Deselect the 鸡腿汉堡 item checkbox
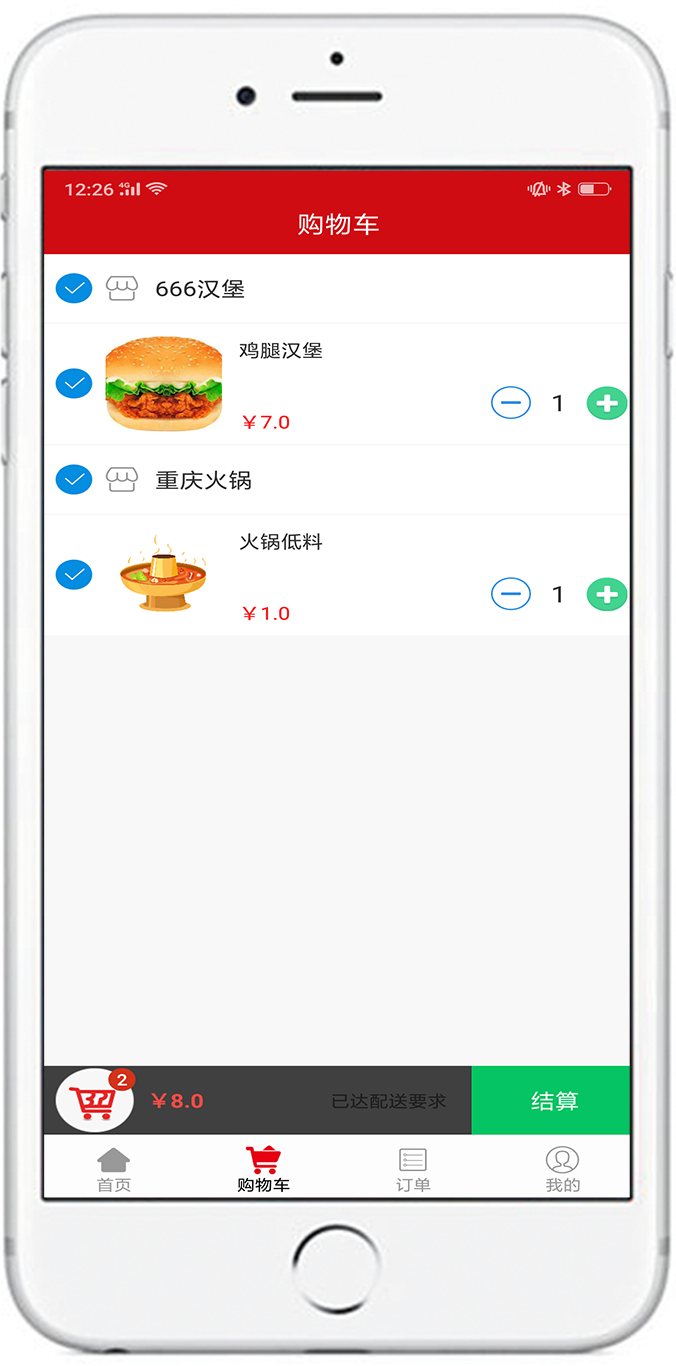The width and height of the screenshot is (676, 1366). [x=74, y=383]
